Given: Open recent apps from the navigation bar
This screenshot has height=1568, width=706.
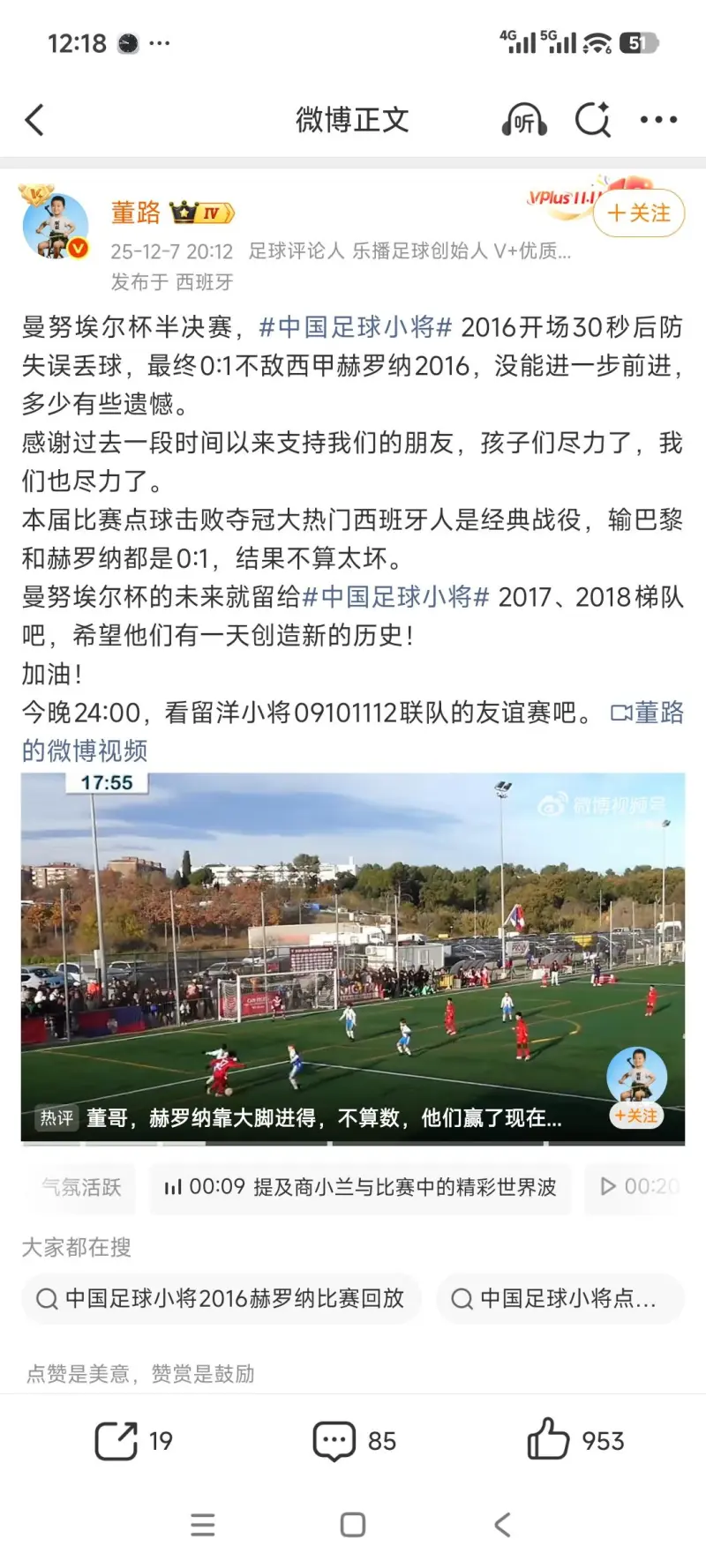Looking at the screenshot, I should [x=203, y=1525].
